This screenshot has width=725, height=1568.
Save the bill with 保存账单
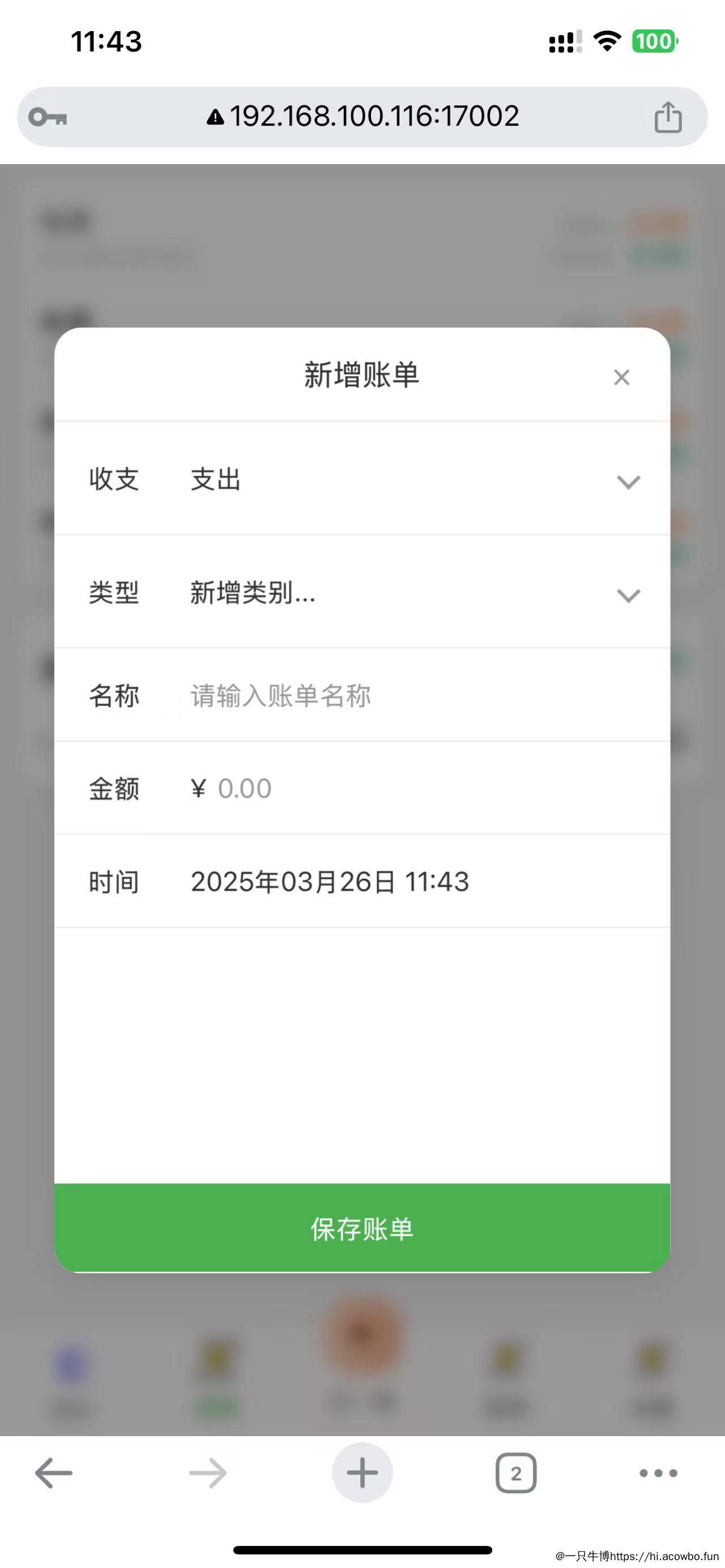(362, 1229)
